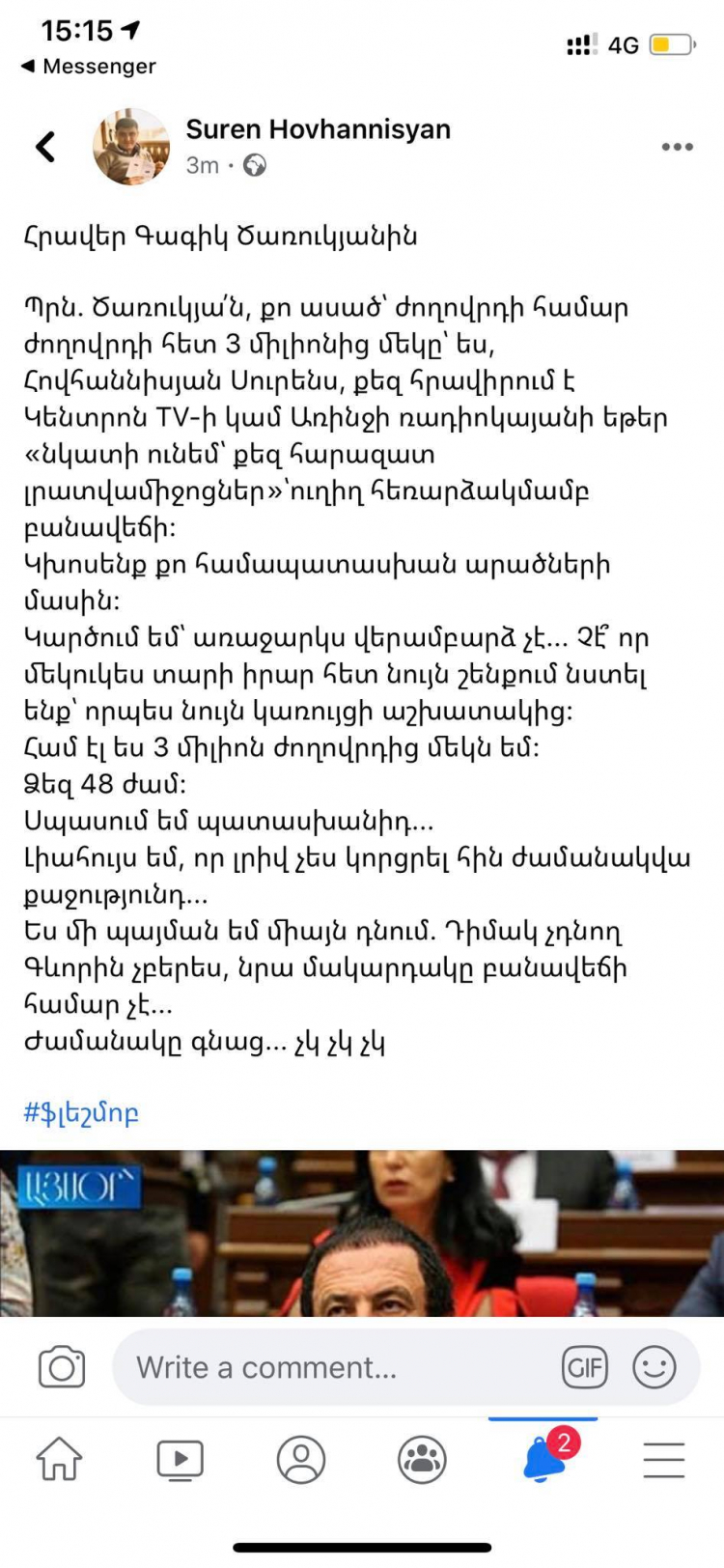Open Suren Hovhannisyan's profile name
Image resolution: width=724 pixels, height=1568 pixels.
pos(318,129)
